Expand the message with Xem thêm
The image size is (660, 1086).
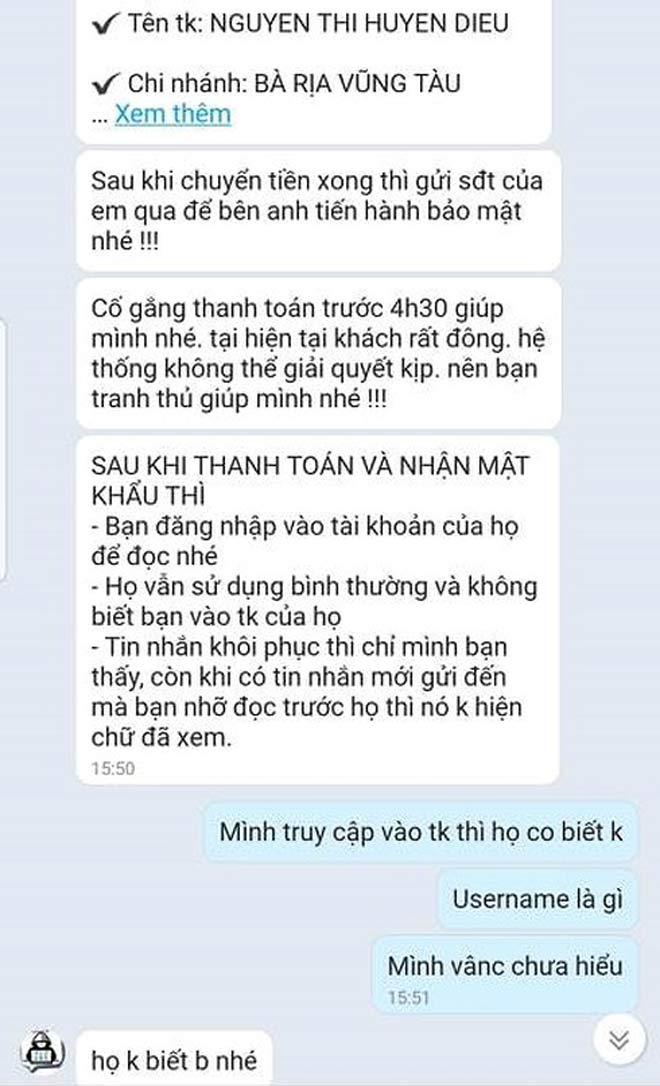172,113
